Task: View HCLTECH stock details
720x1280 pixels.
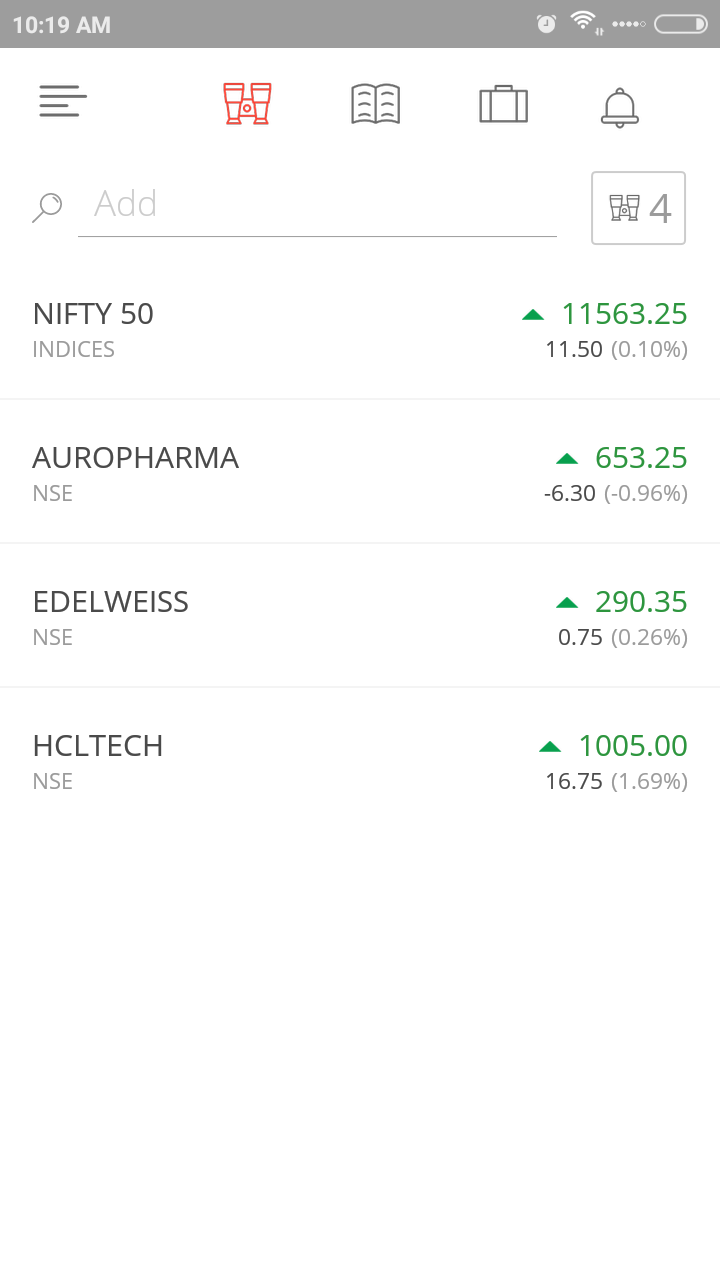Action: [360, 760]
